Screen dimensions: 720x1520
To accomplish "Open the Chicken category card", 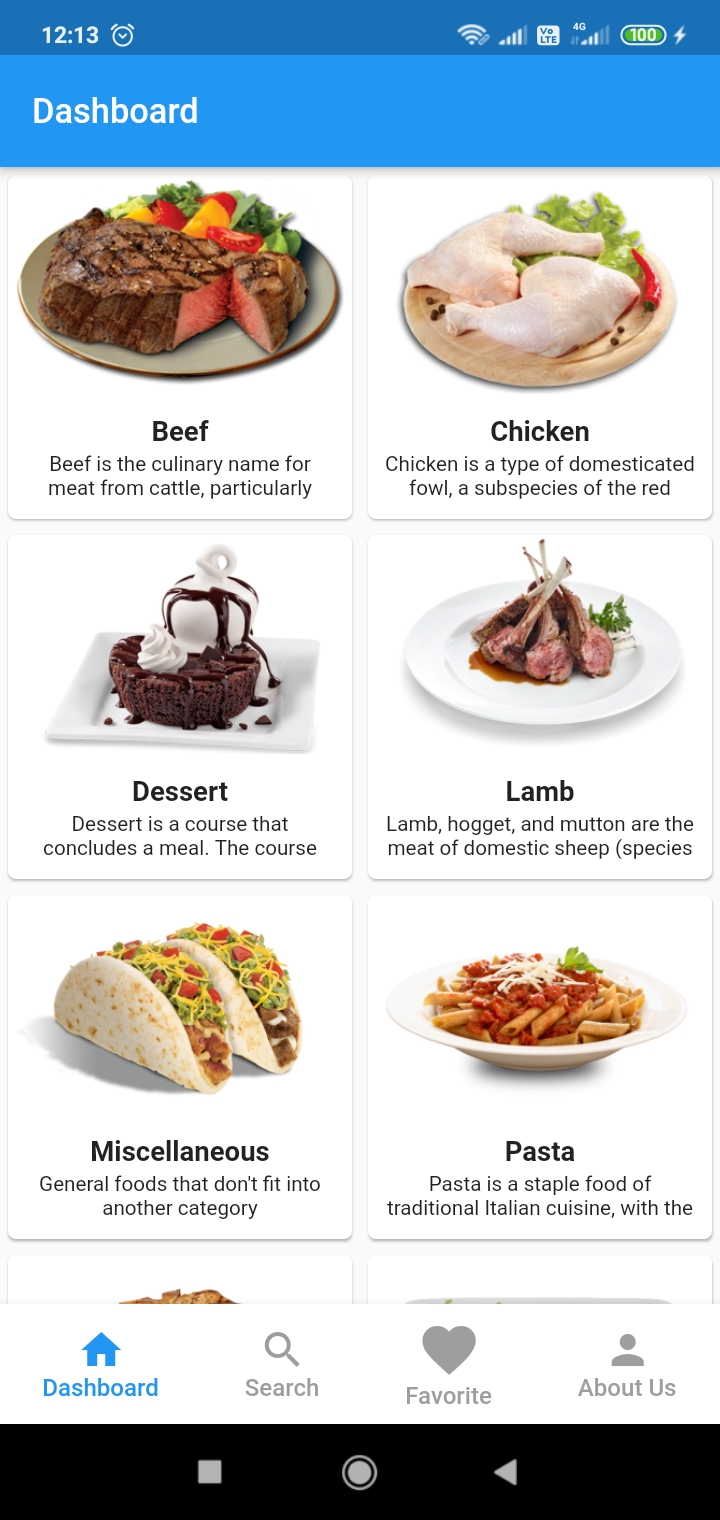I will click(x=540, y=347).
